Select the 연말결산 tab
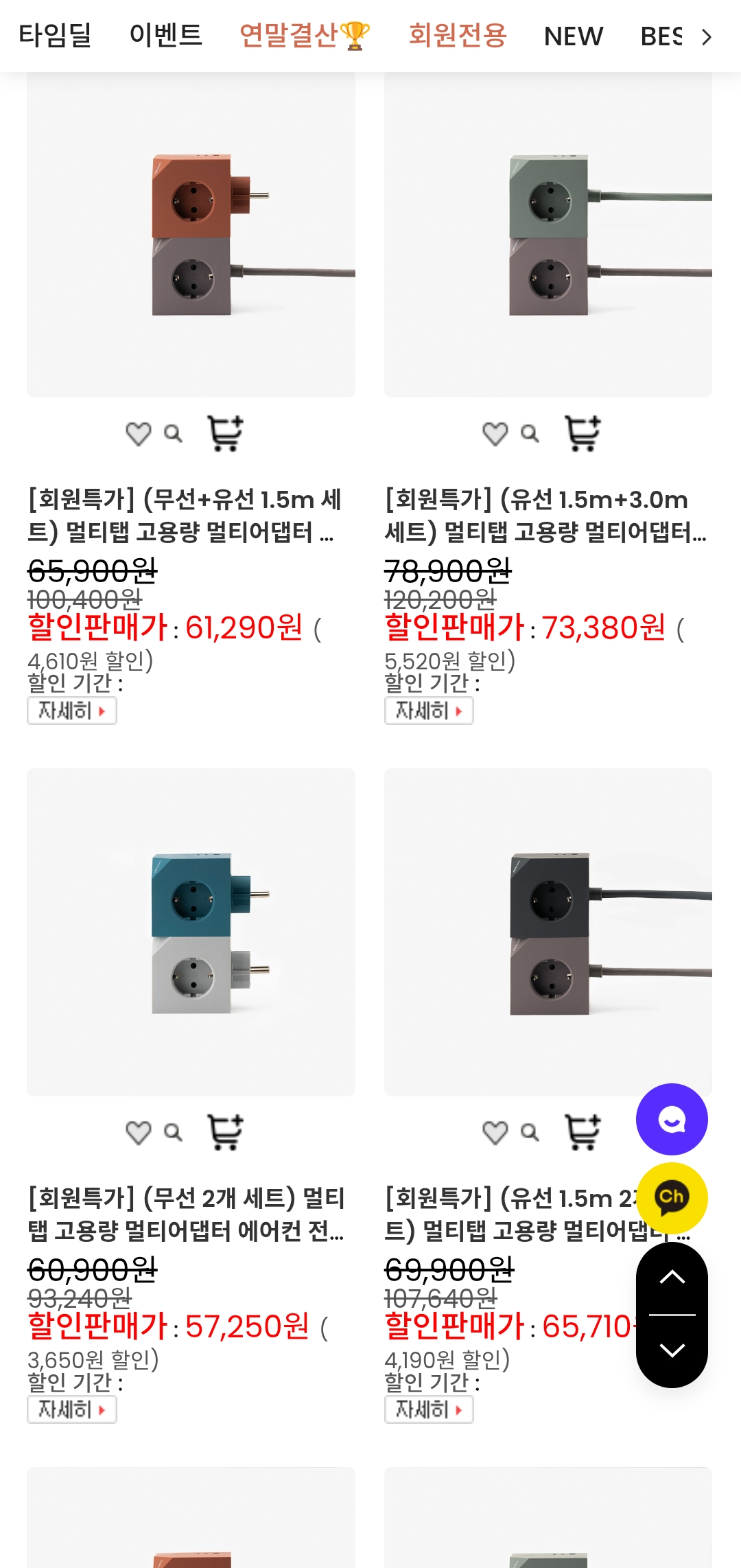 304,36
